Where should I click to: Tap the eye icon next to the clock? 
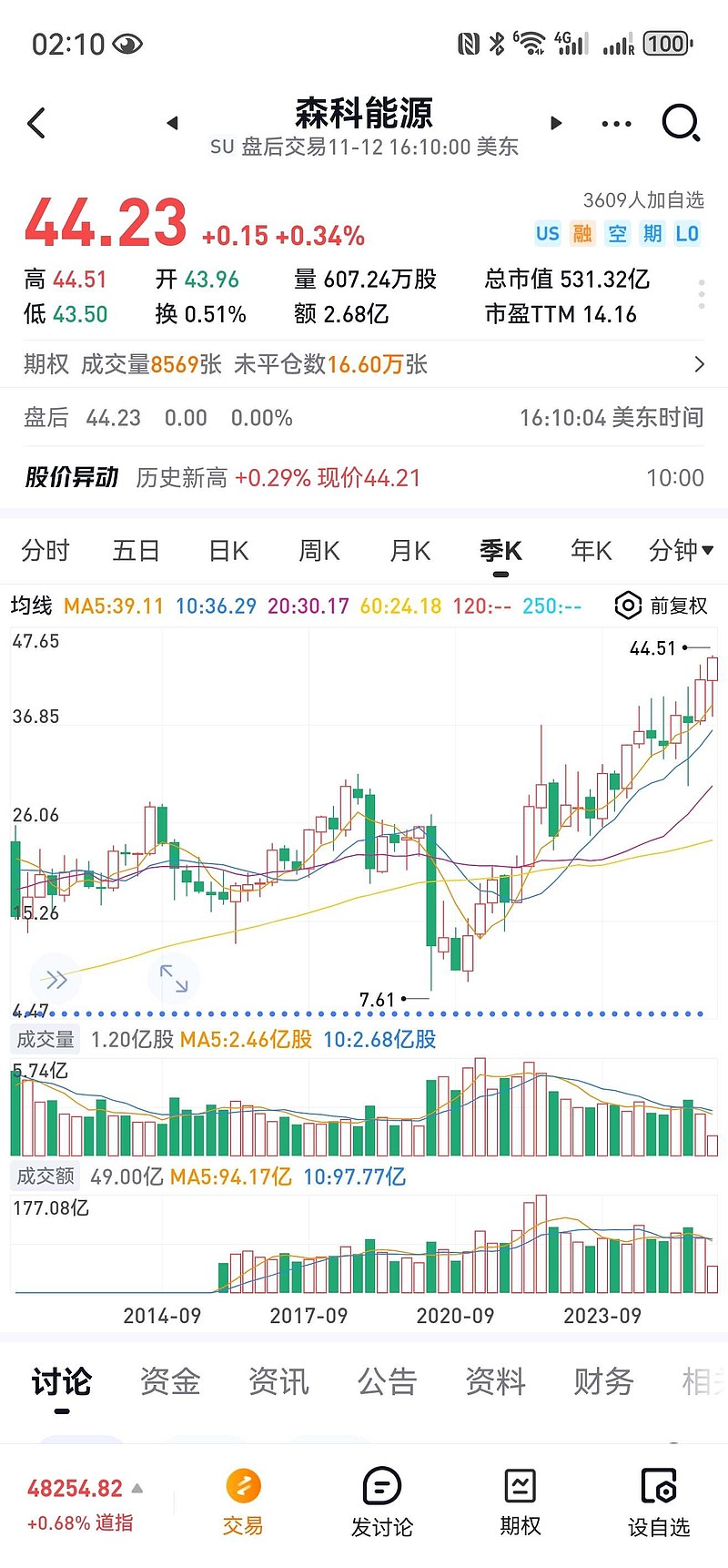point(127,43)
